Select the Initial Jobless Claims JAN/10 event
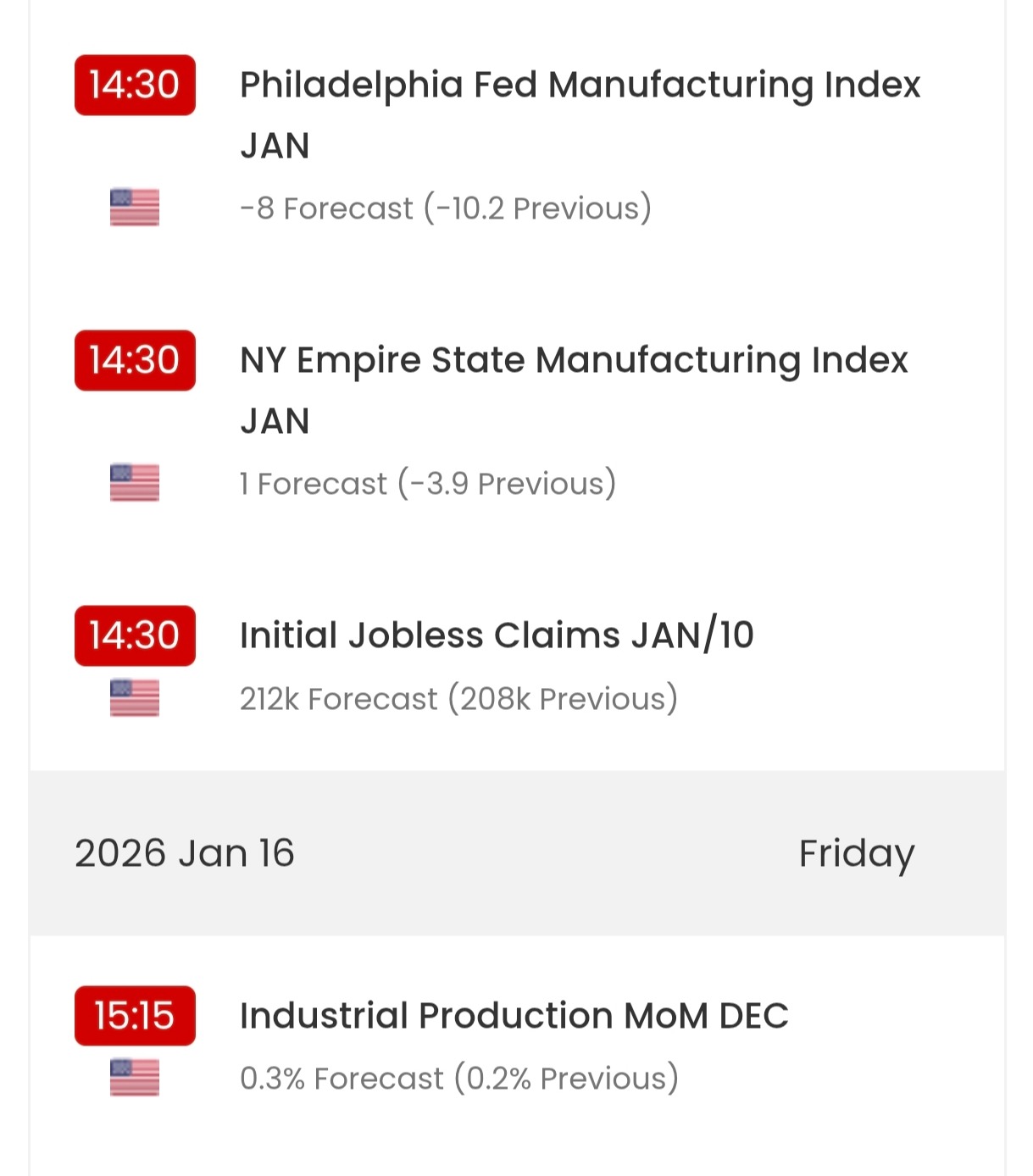The image size is (1033, 1176). click(497, 635)
